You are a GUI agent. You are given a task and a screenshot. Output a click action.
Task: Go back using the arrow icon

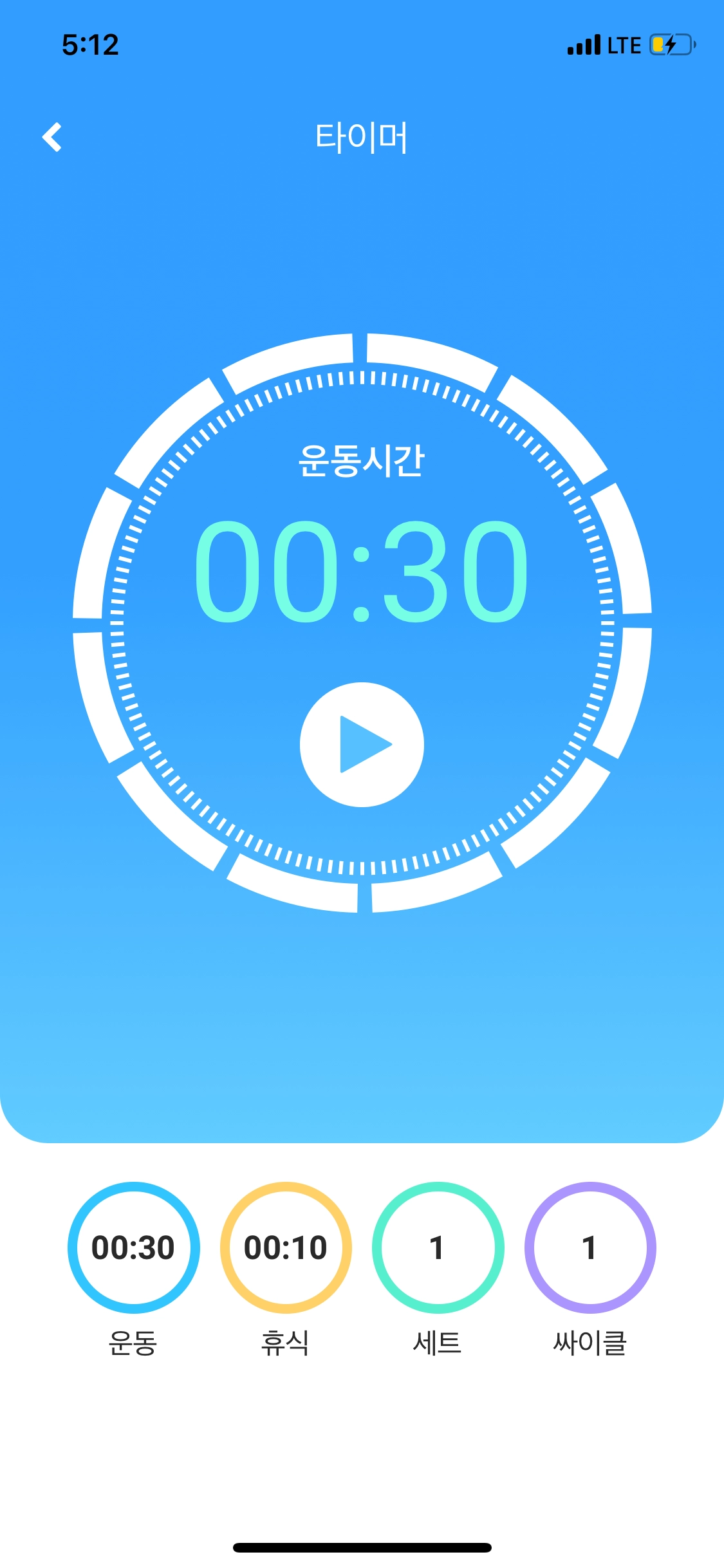pyautogui.click(x=52, y=137)
